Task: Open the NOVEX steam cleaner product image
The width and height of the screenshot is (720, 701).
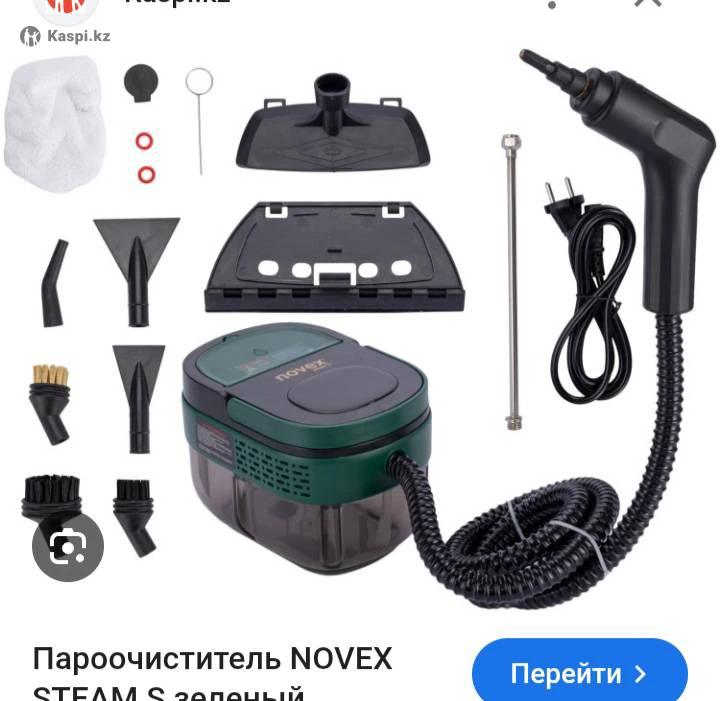Action: tap(360, 330)
